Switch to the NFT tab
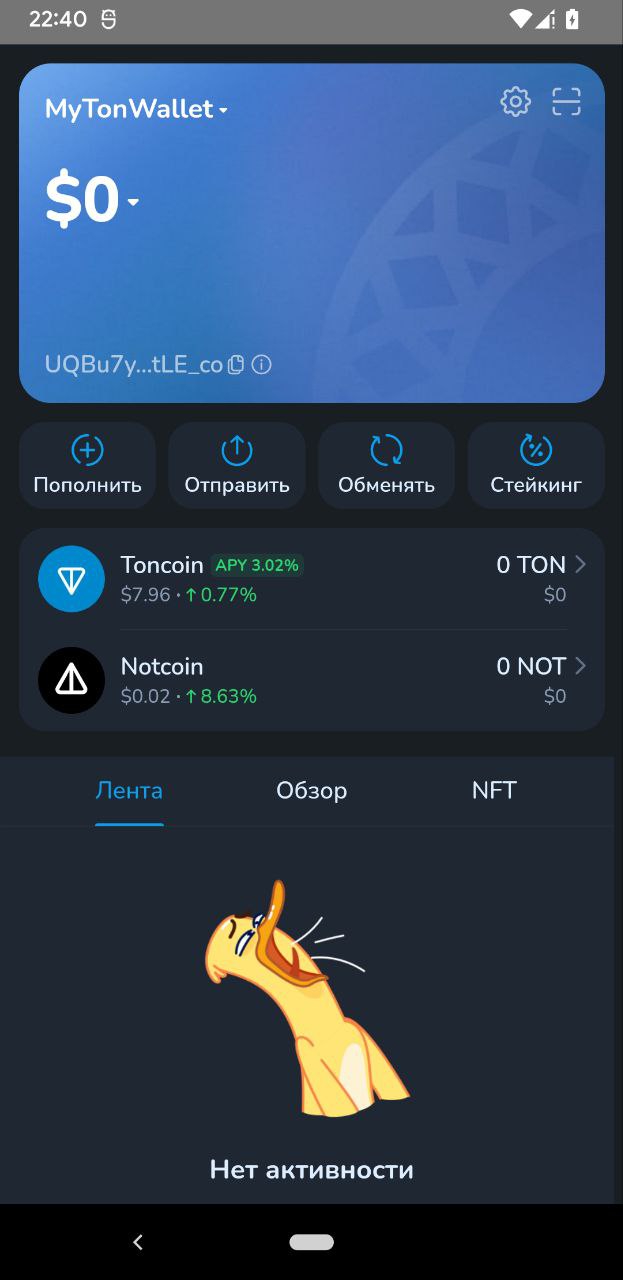Image resolution: width=623 pixels, height=1280 pixels. click(494, 791)
